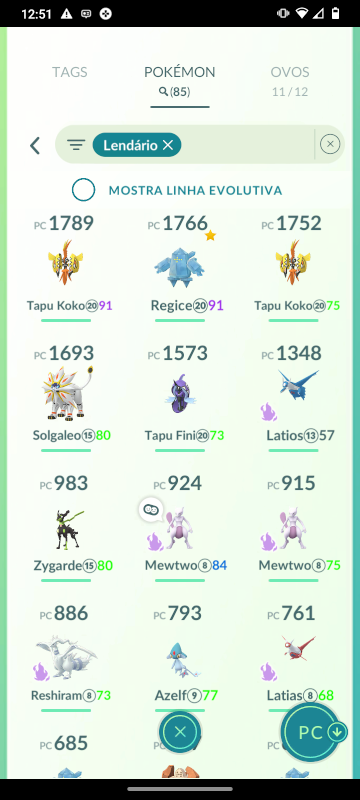
Task: Open the filter options icon
Action: point(76,145)
